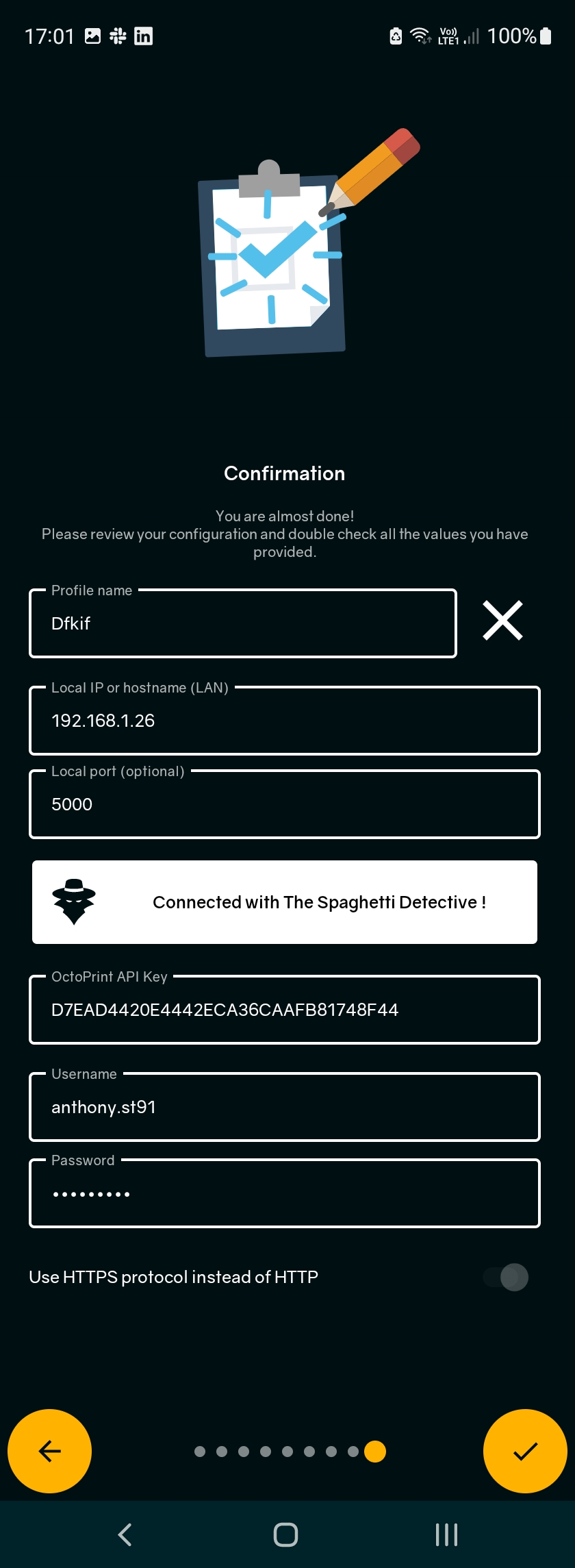Viewport: 575px width, 1568px height.
Task: Edit the OctoPrint API Key field
Action: (285, 1010)
